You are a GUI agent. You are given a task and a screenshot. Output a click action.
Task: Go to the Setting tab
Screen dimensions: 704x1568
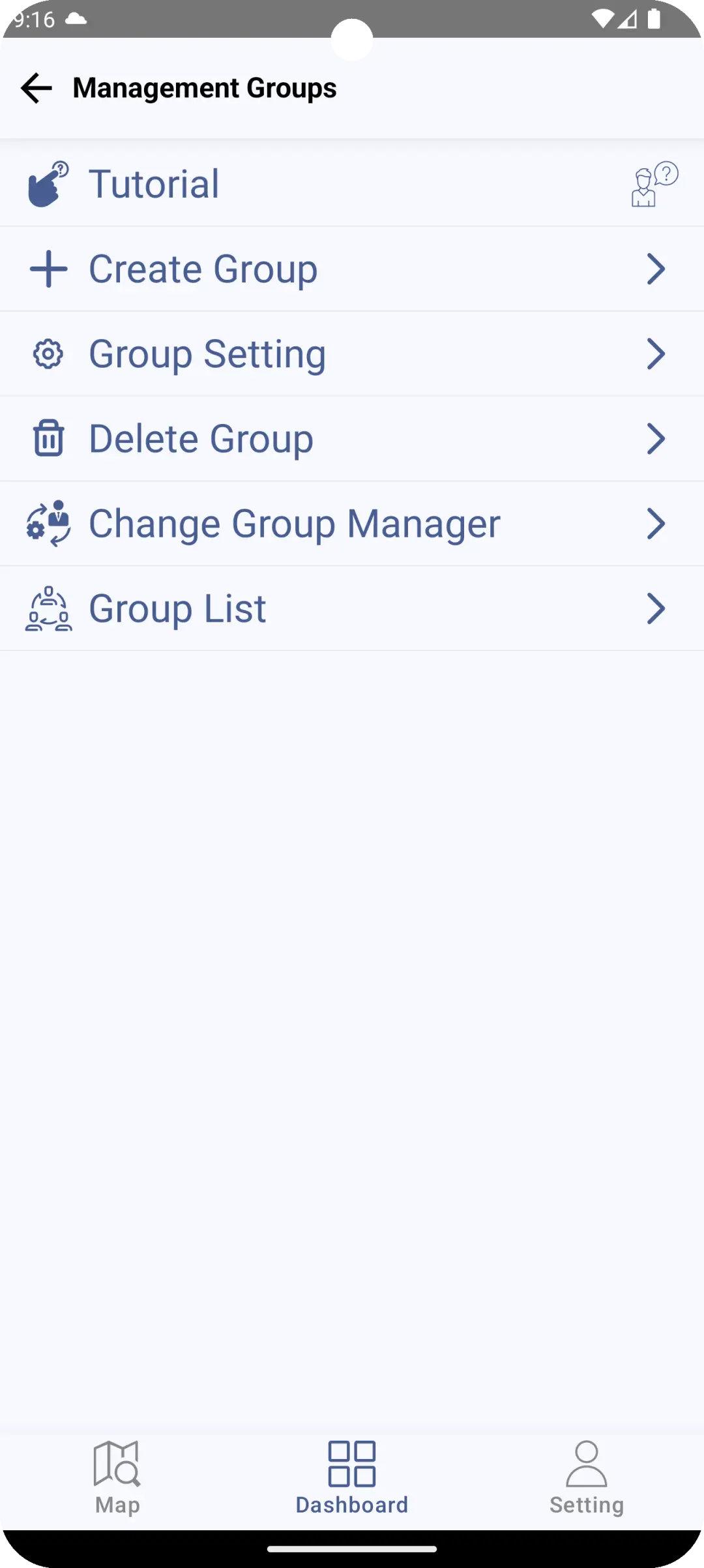(x=586, y=1477)
